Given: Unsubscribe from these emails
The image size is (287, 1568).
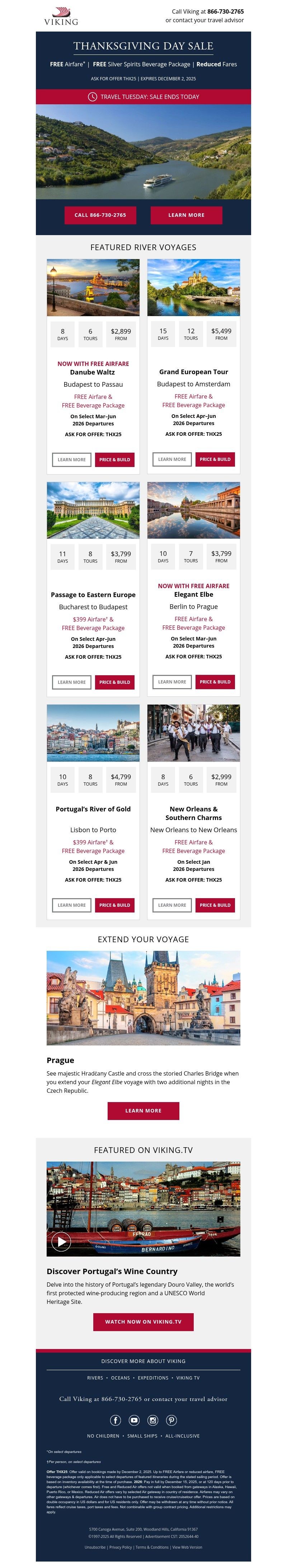Looking at the screenshot, I should click(x=95, y=1547).
